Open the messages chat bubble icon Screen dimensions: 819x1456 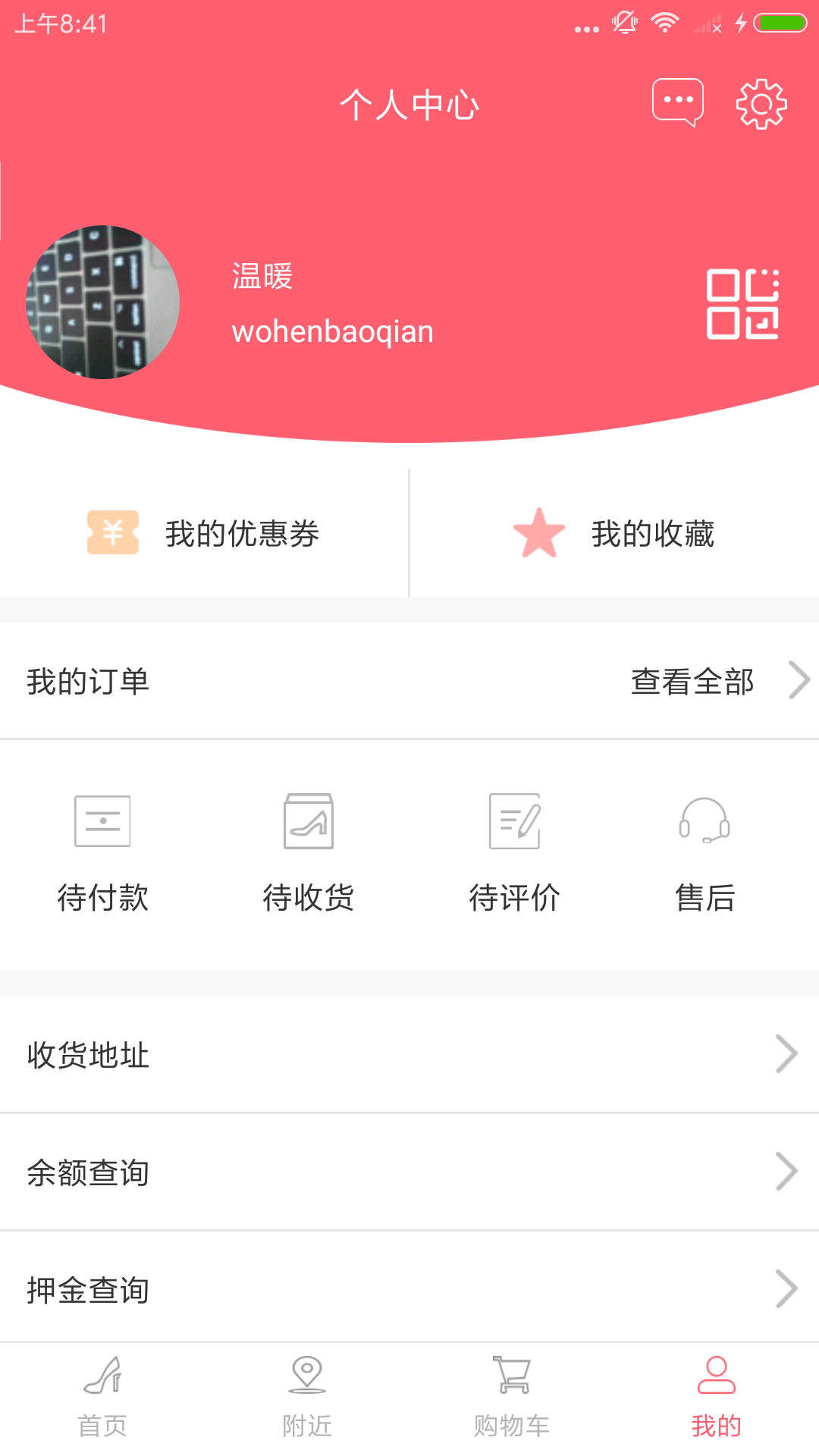pyautogui.click(x=677, y=102)
